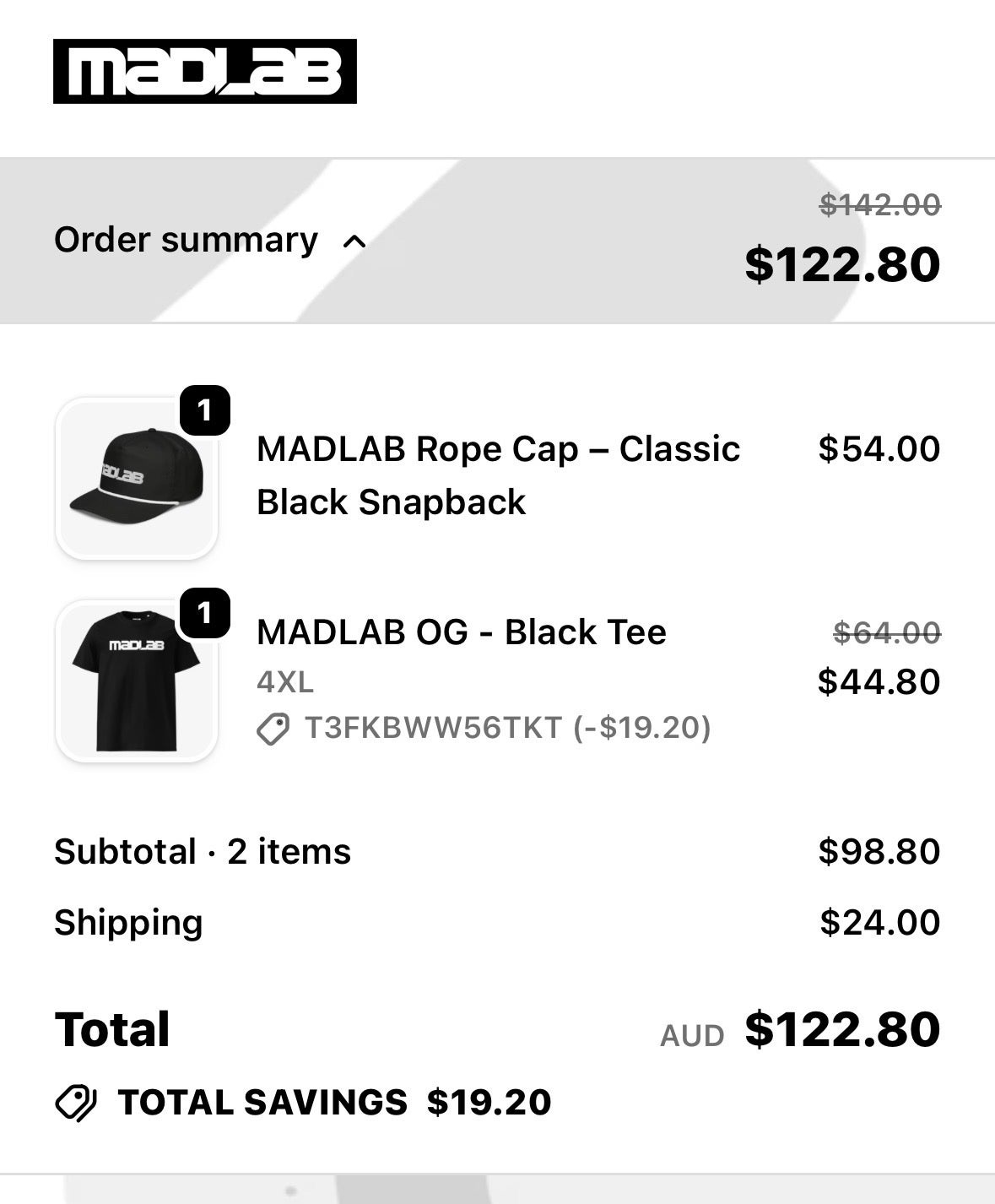Collapse the Order summary section

pos(211,241)
